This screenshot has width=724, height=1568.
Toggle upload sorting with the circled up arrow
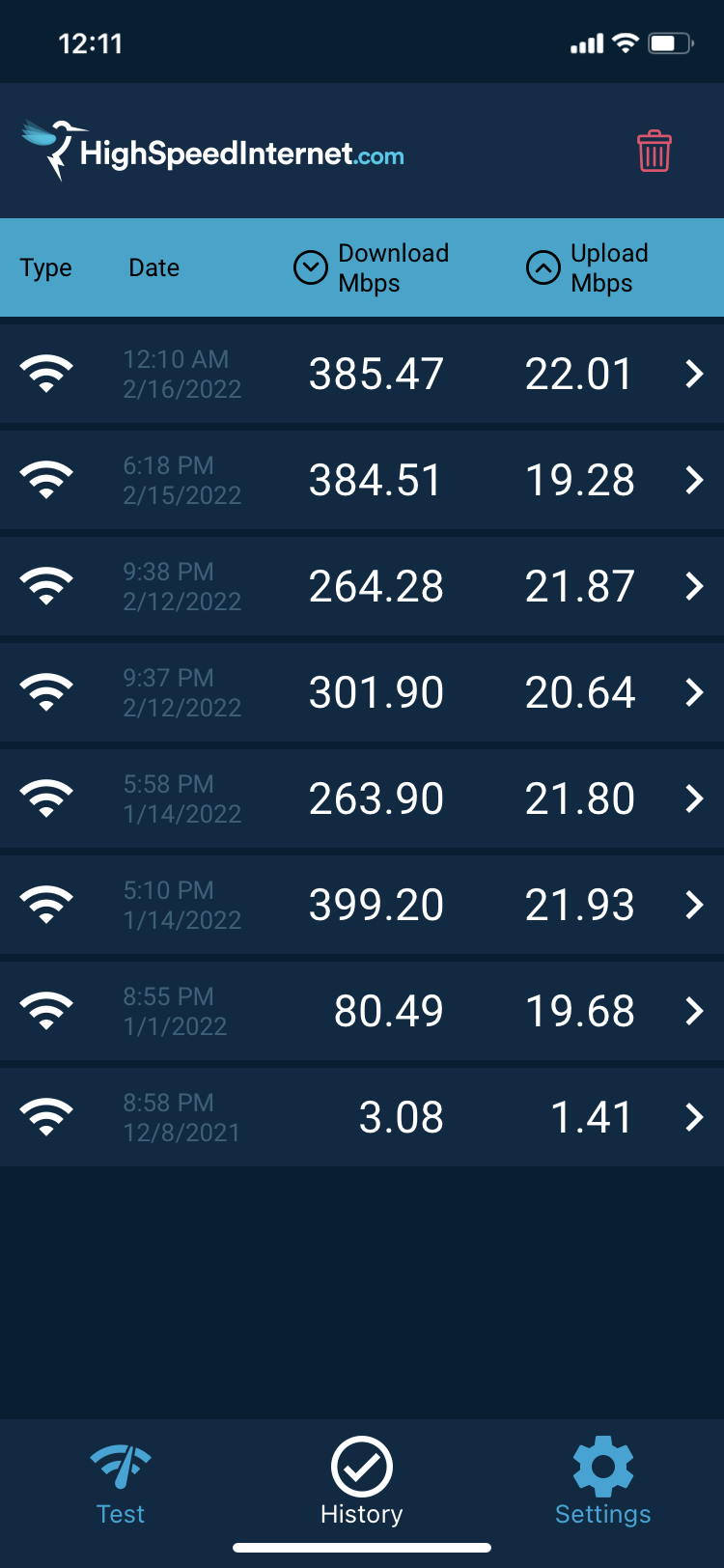pos(542,267)
